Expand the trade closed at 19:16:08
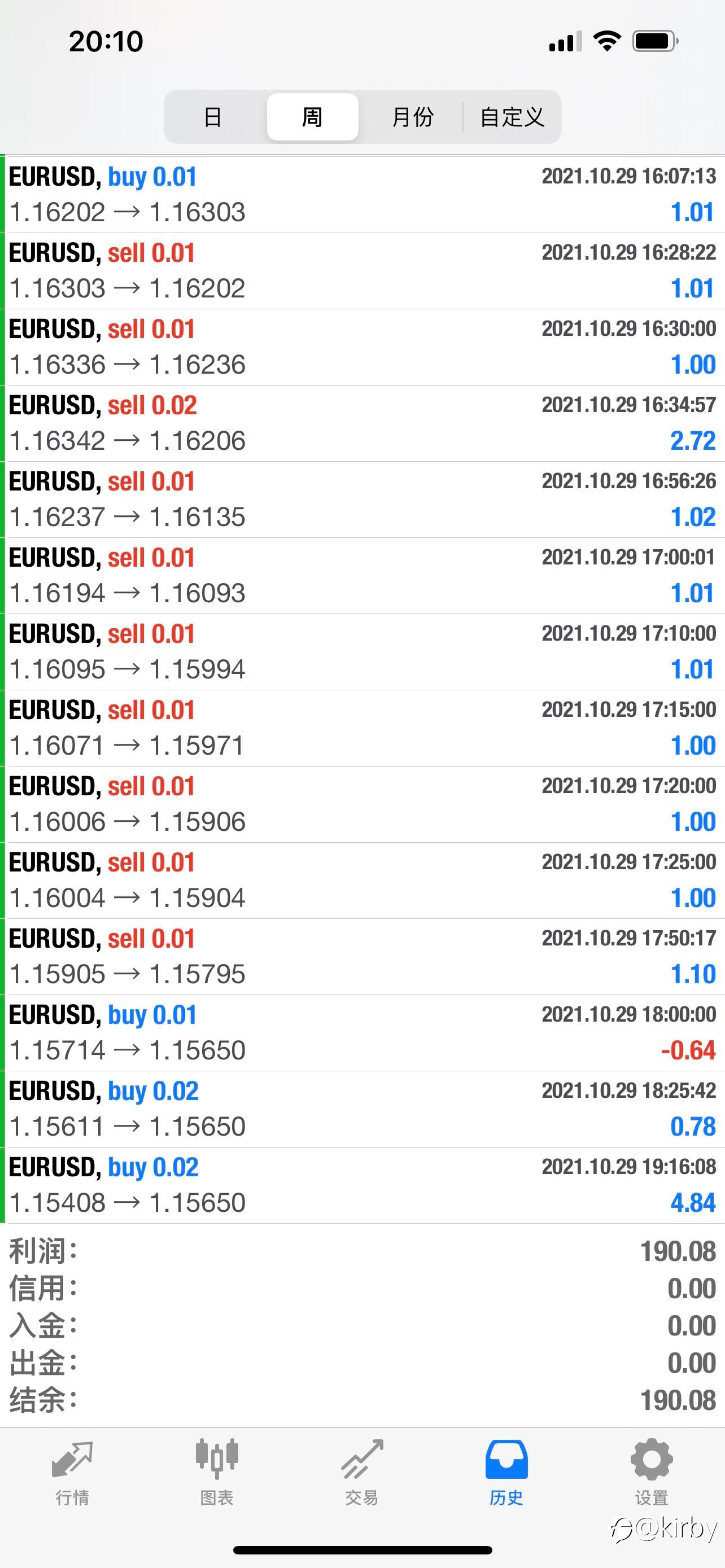Viewport: 725px width, 1568px height. pyautogui.click(x=362, y=1185)
